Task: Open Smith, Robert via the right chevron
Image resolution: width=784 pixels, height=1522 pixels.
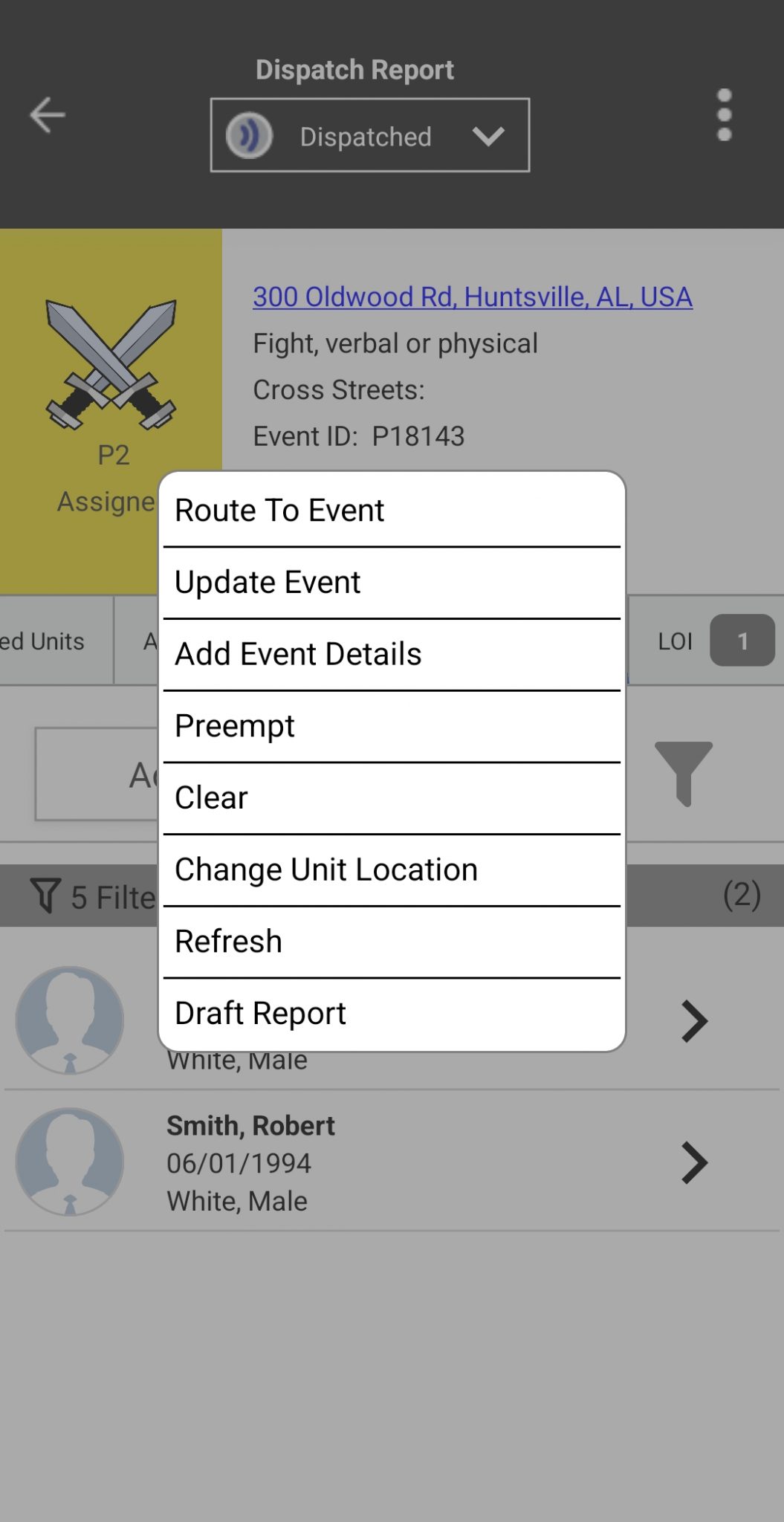Action: pos(693,1162)
